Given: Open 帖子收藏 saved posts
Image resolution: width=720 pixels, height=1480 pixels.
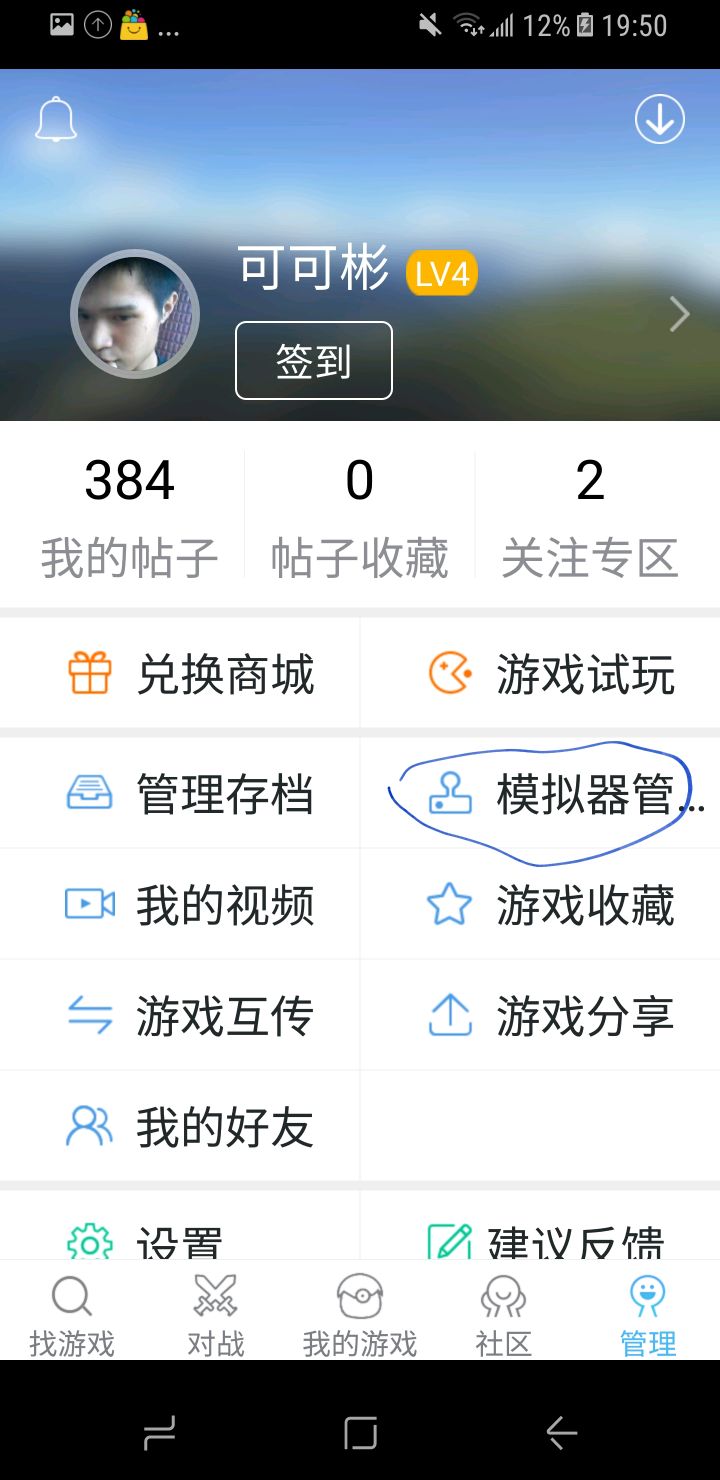Looking at the screenshot, I should click(359, 517).
